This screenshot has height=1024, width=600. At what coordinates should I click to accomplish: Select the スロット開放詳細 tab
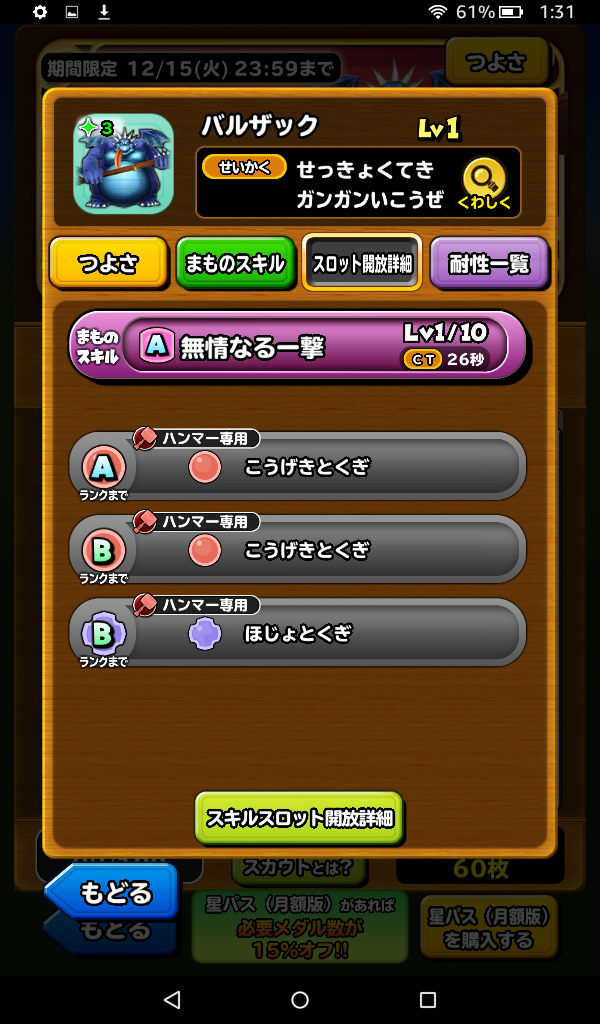tap(362, 265)
